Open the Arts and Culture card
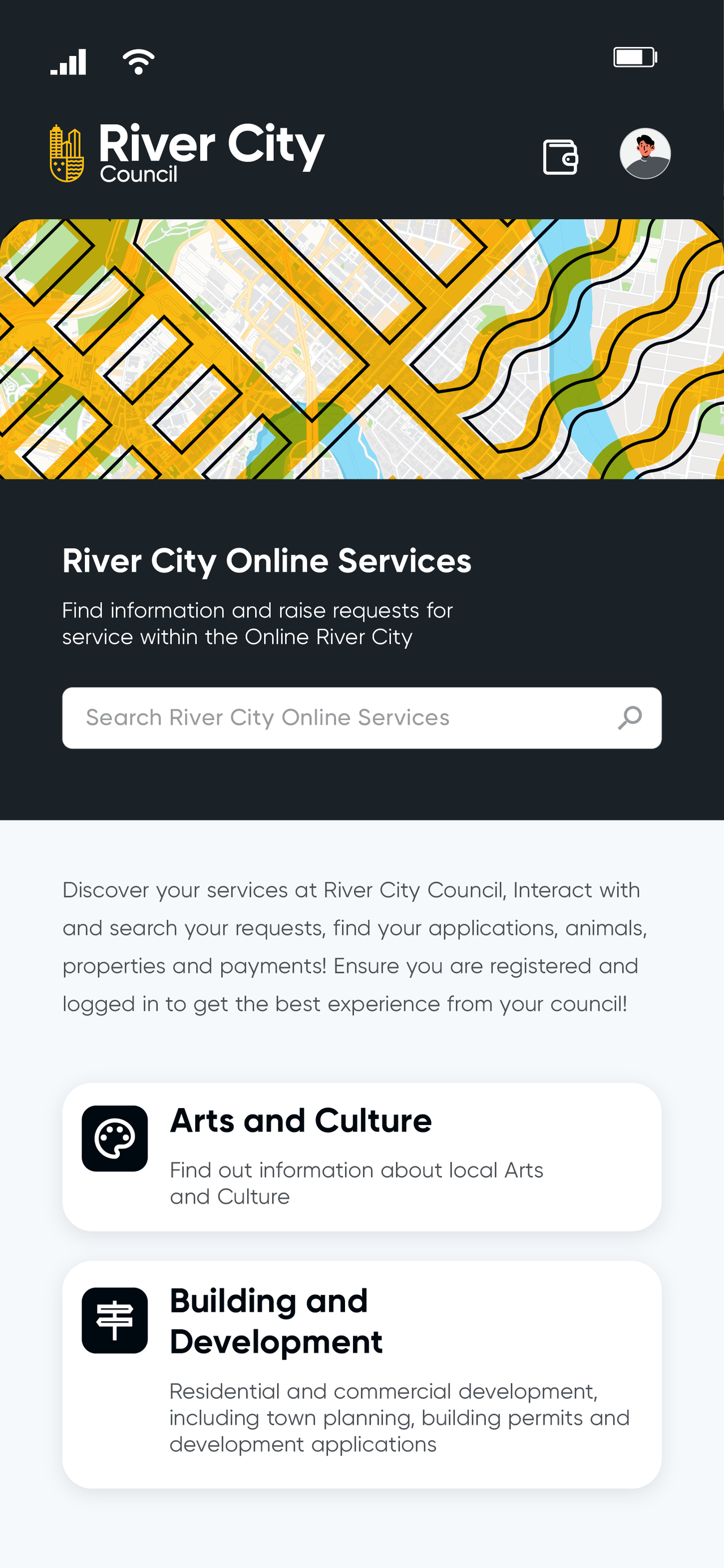Viewport: 724px width, 1568px height. tap(361, 1157)
